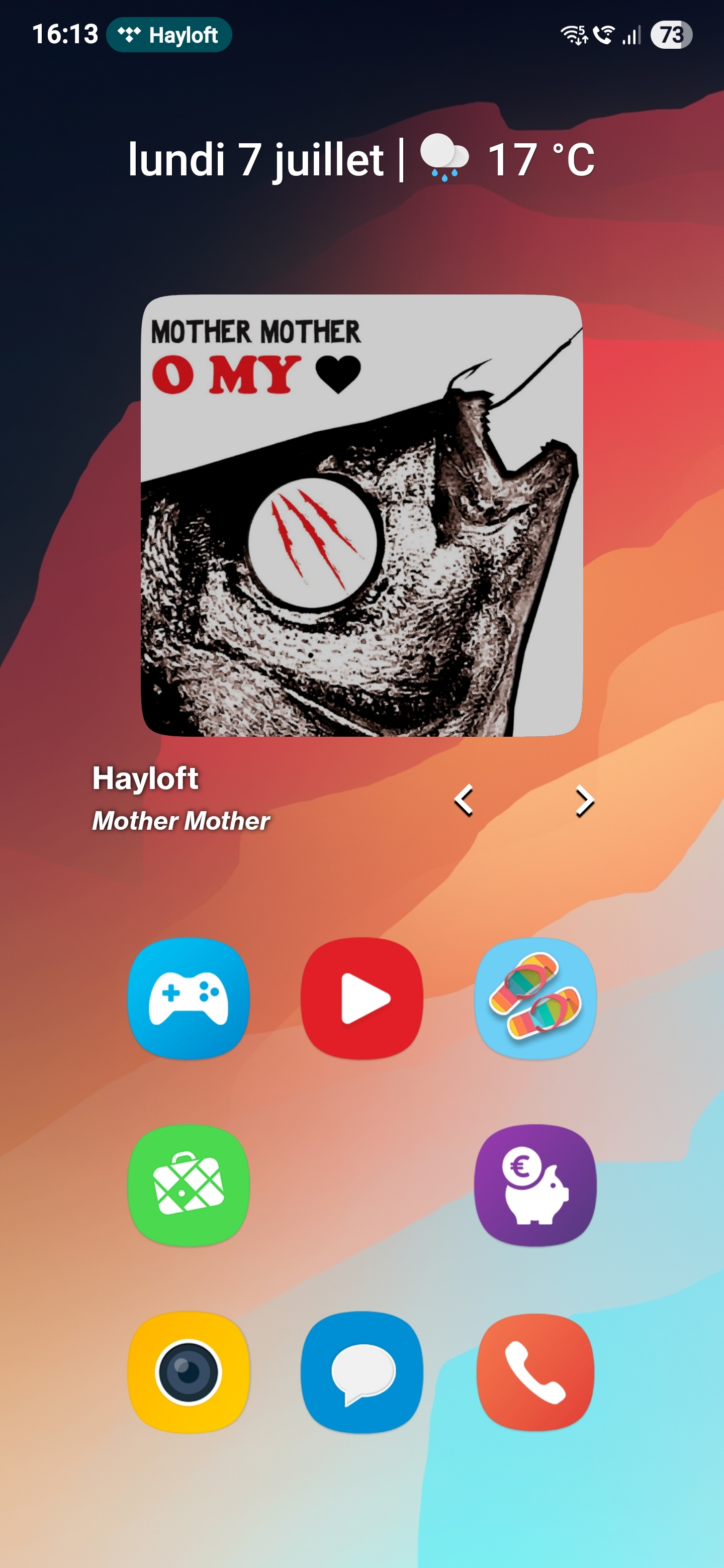
Task: Open the date and weather widget
Action: 361,159
